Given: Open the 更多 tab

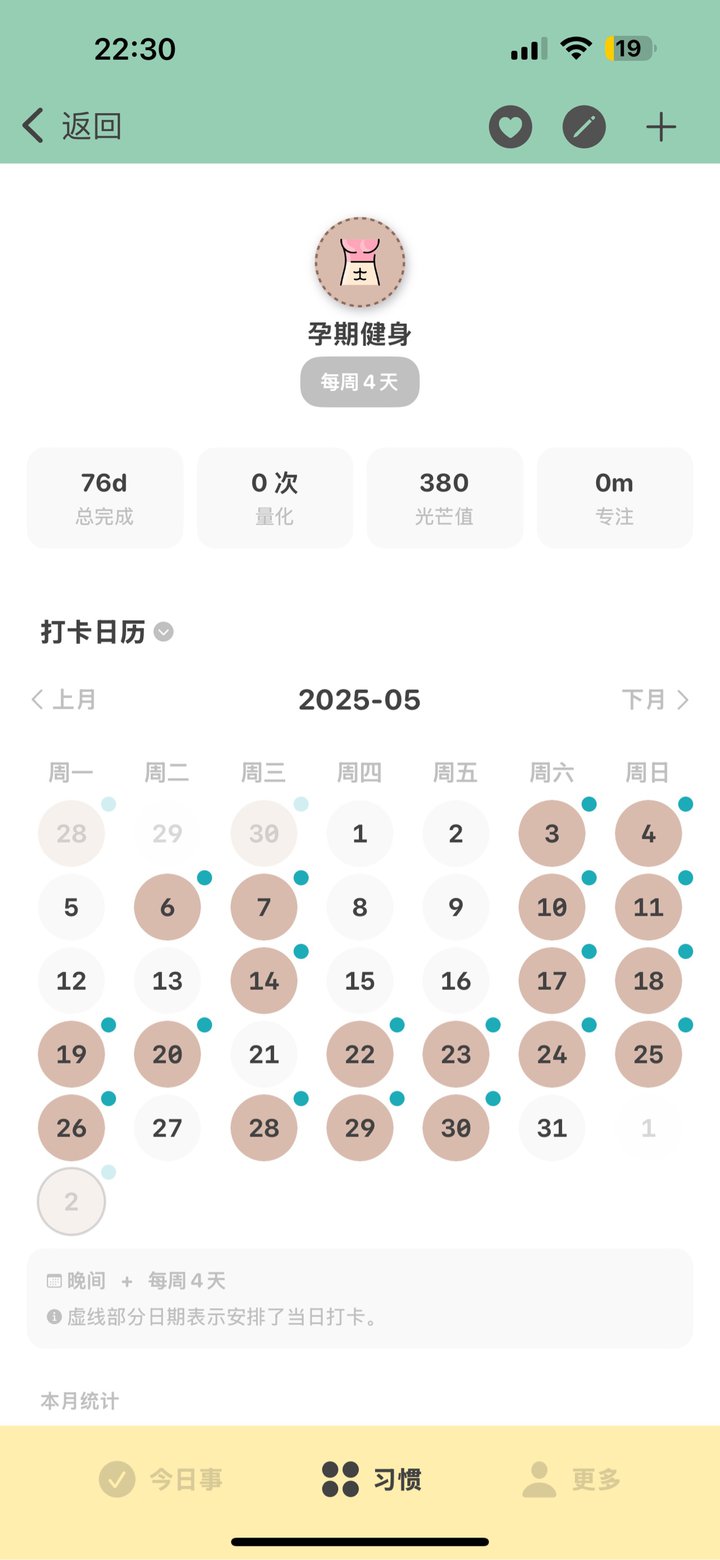Looking at the screenshot, I should [572, 1479].
